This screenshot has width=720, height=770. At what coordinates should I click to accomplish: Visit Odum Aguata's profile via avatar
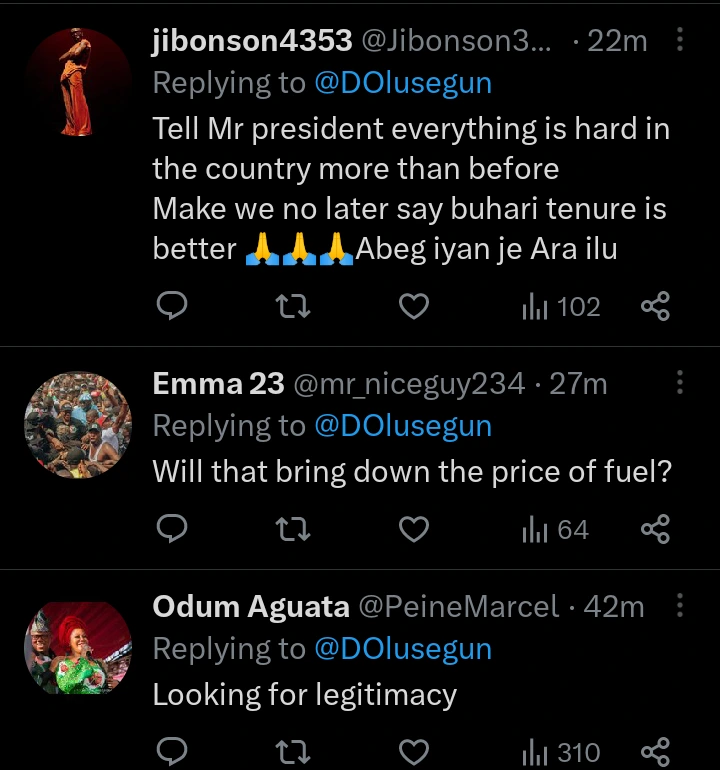click(x=77, y=648)
